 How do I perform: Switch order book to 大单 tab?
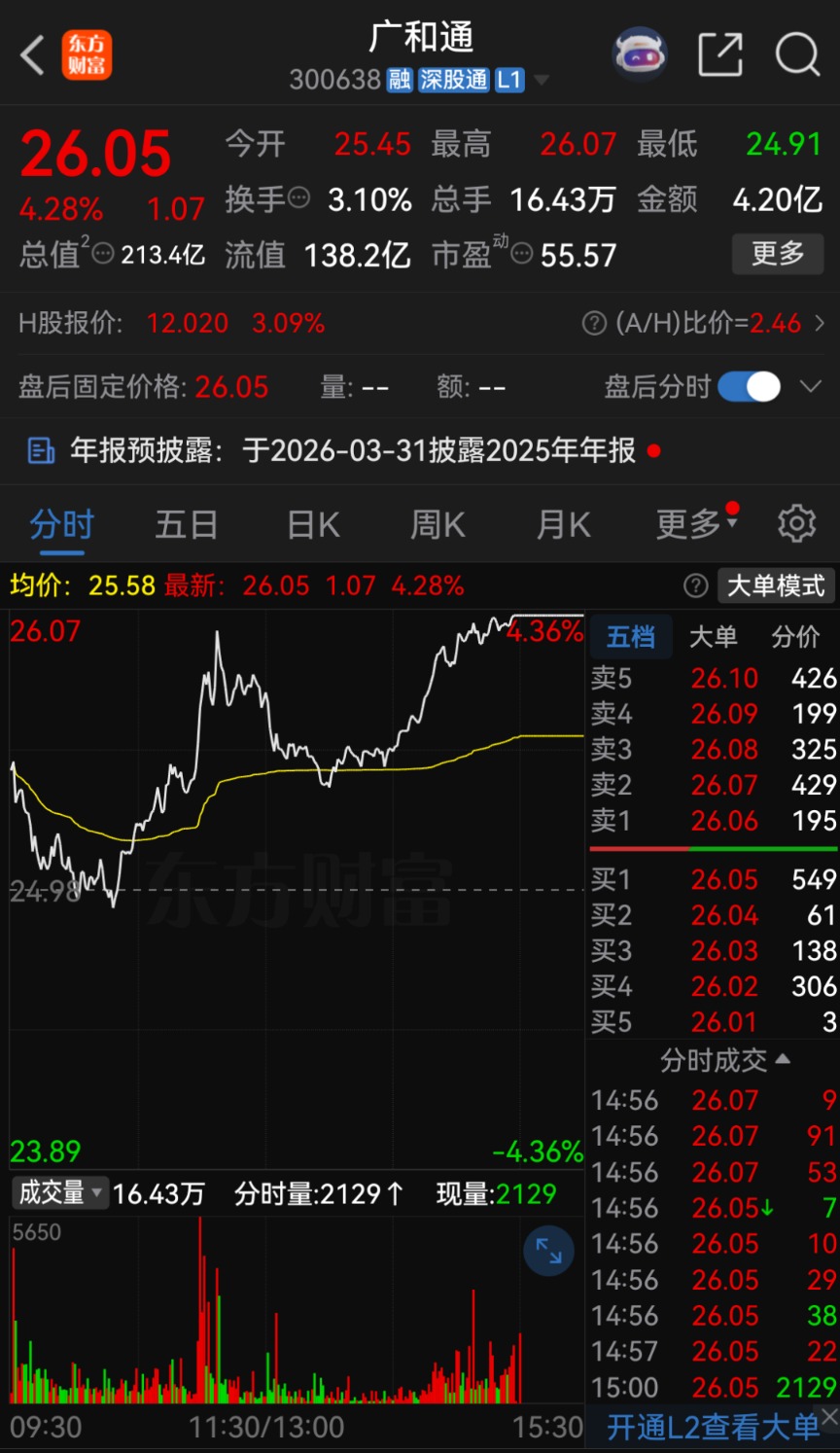point(713,637)
